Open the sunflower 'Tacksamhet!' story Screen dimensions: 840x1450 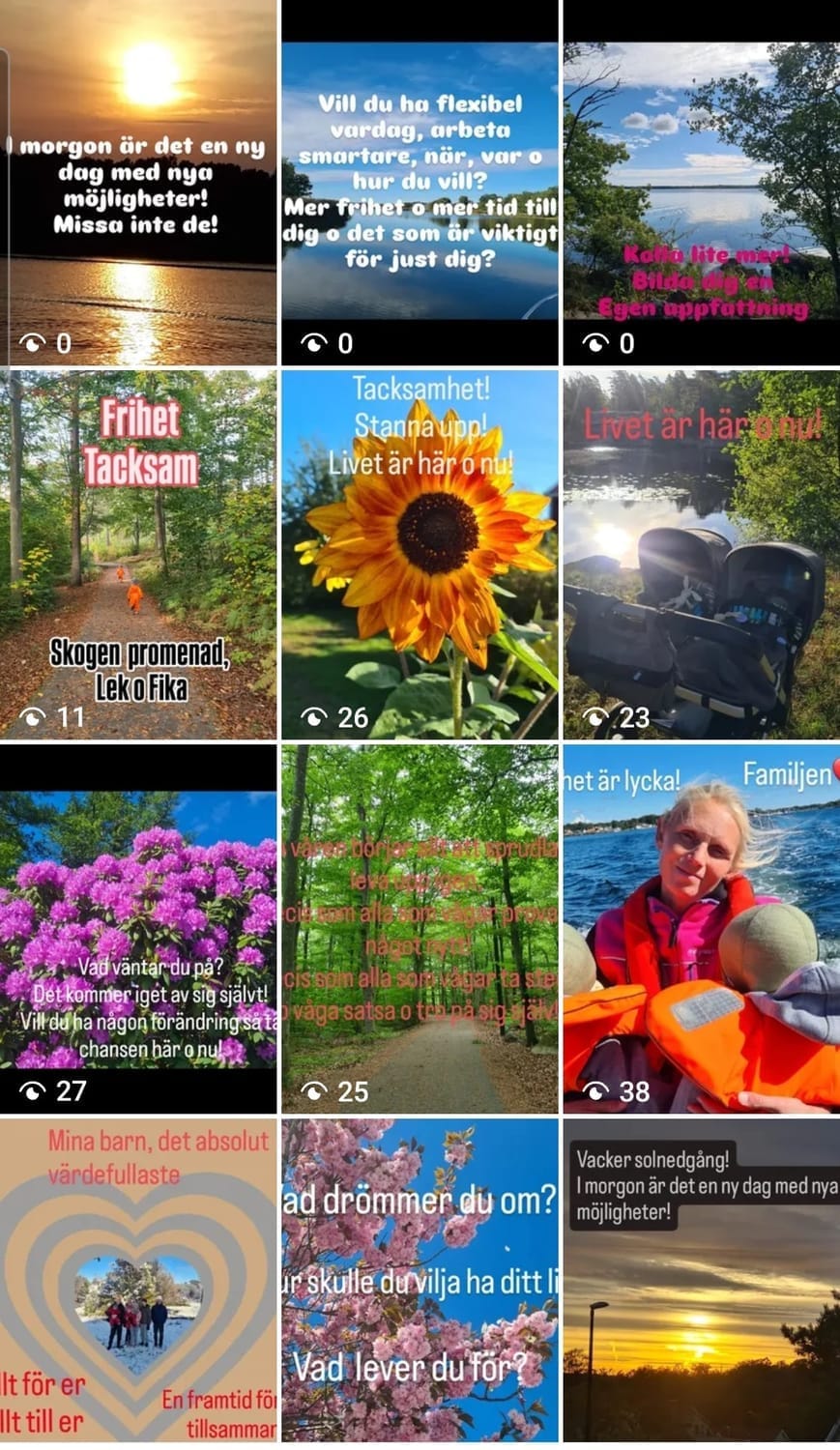point(420,556)
